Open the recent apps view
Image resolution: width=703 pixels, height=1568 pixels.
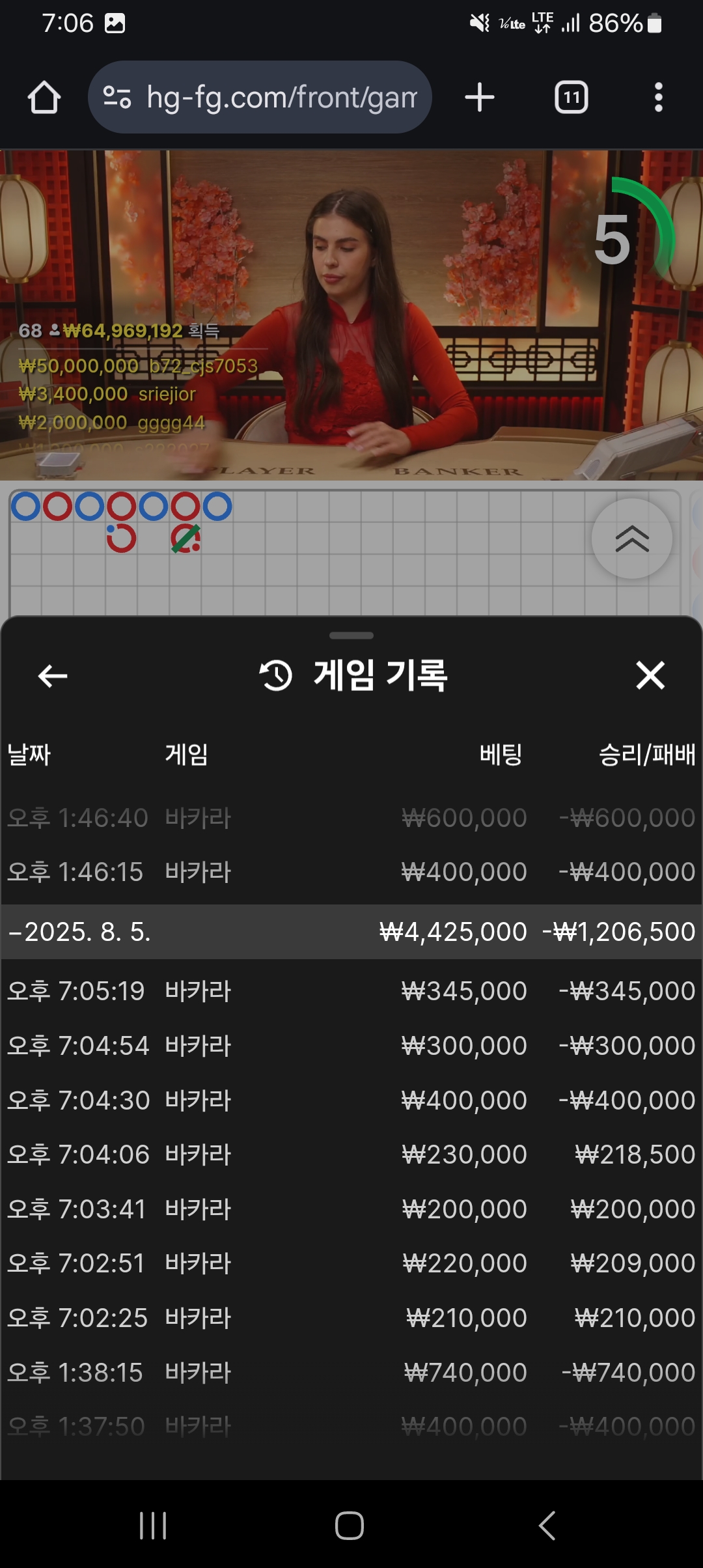point(153,1526)
